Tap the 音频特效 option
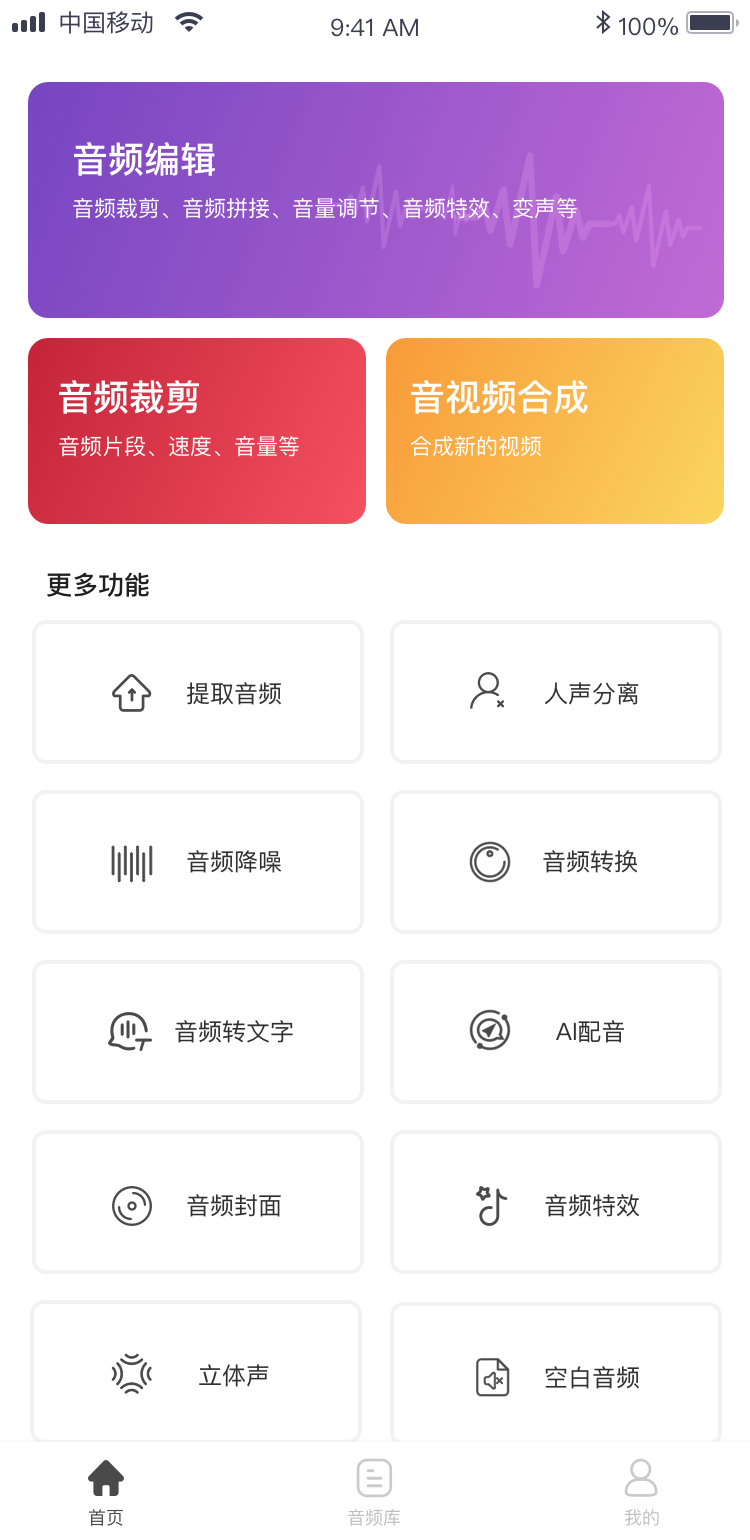Image resolution: width=750 pixels, height=1540 pixels. 556,1202
